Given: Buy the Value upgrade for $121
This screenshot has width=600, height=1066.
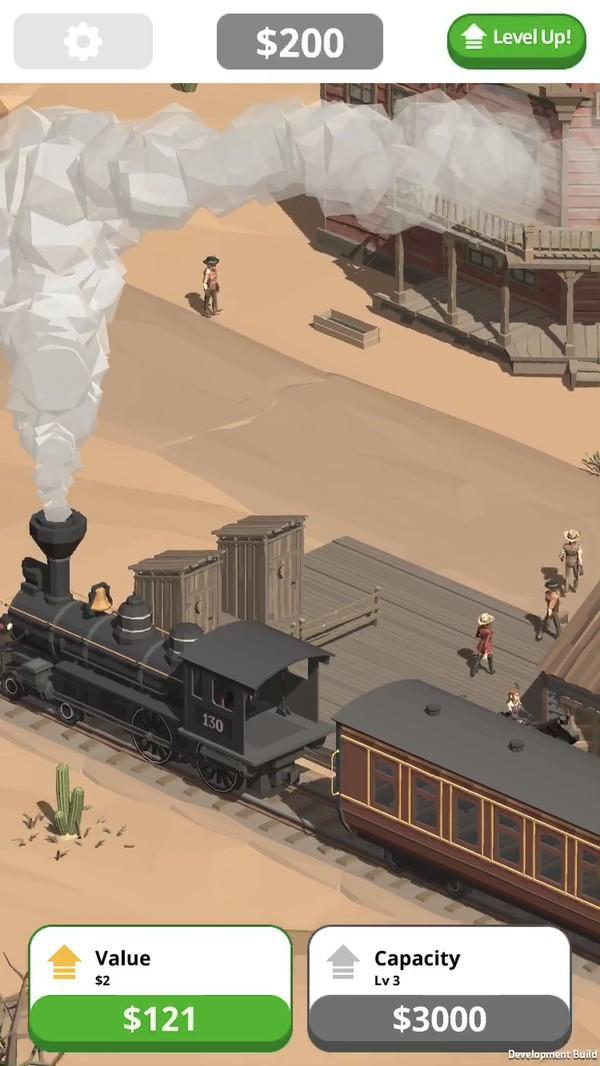Looking at the screenshot, I should (160, 1019).
